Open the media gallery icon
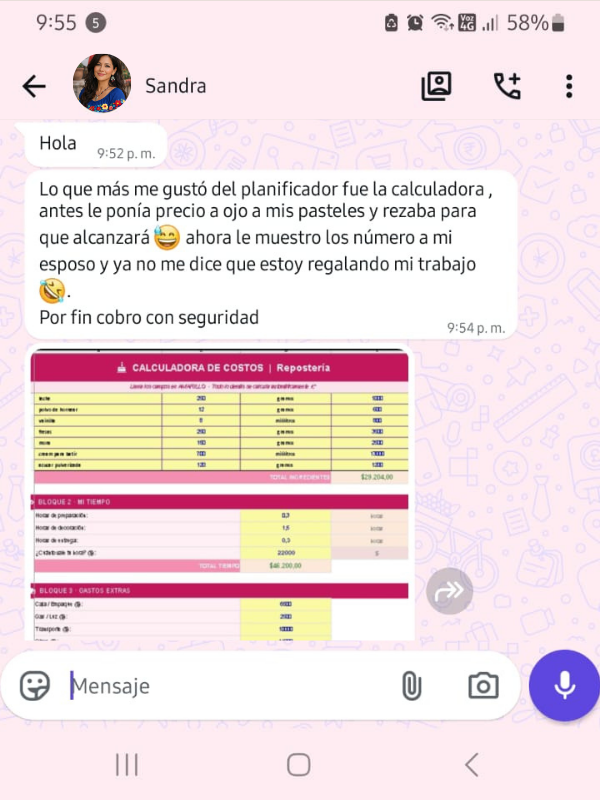 click(436, 86)
